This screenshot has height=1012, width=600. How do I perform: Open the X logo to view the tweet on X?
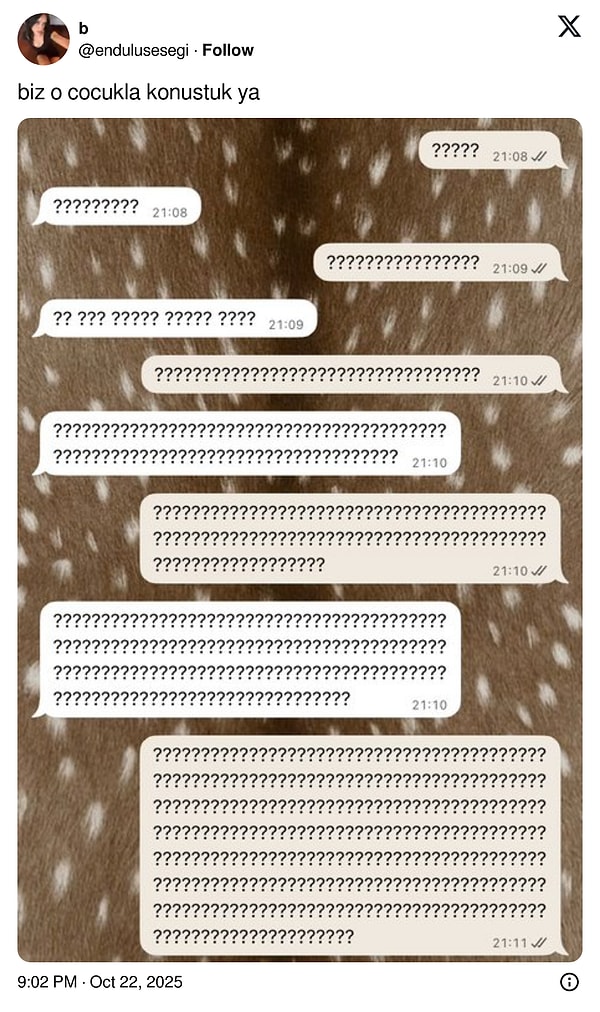pos(569,27)
